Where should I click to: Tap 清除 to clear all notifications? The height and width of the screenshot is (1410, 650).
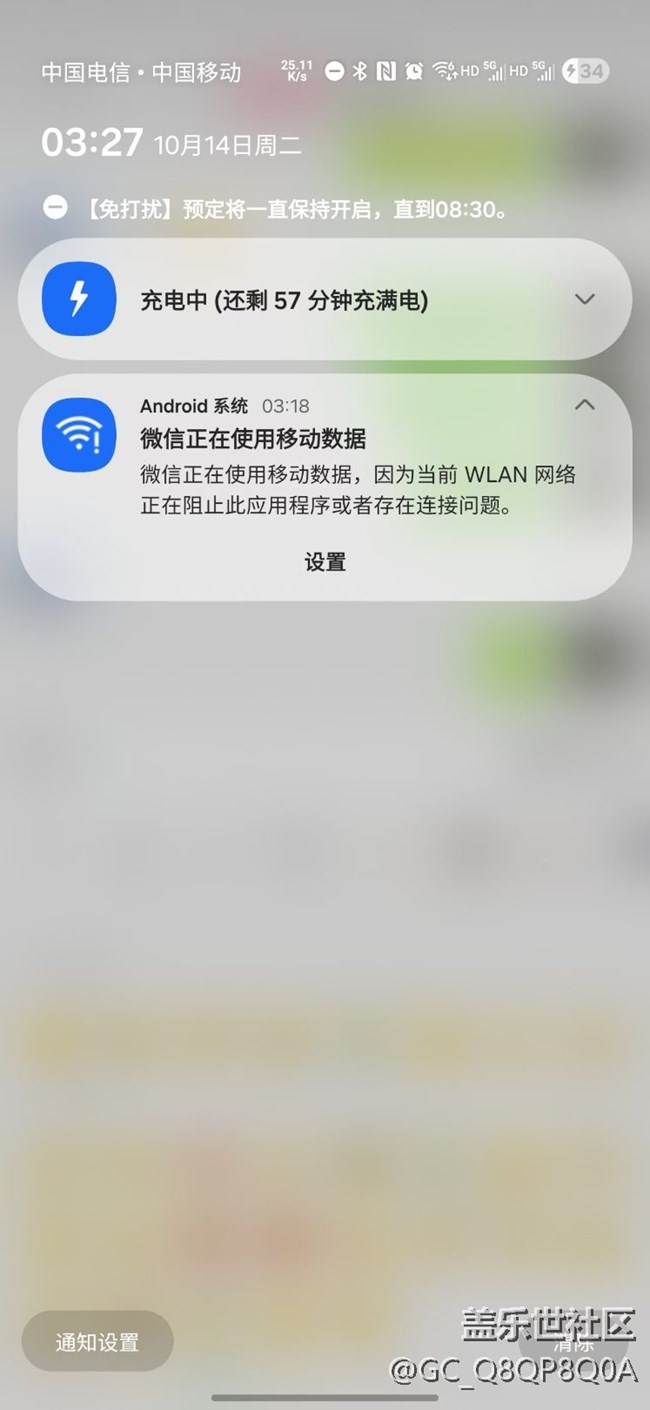[575, 1342]
